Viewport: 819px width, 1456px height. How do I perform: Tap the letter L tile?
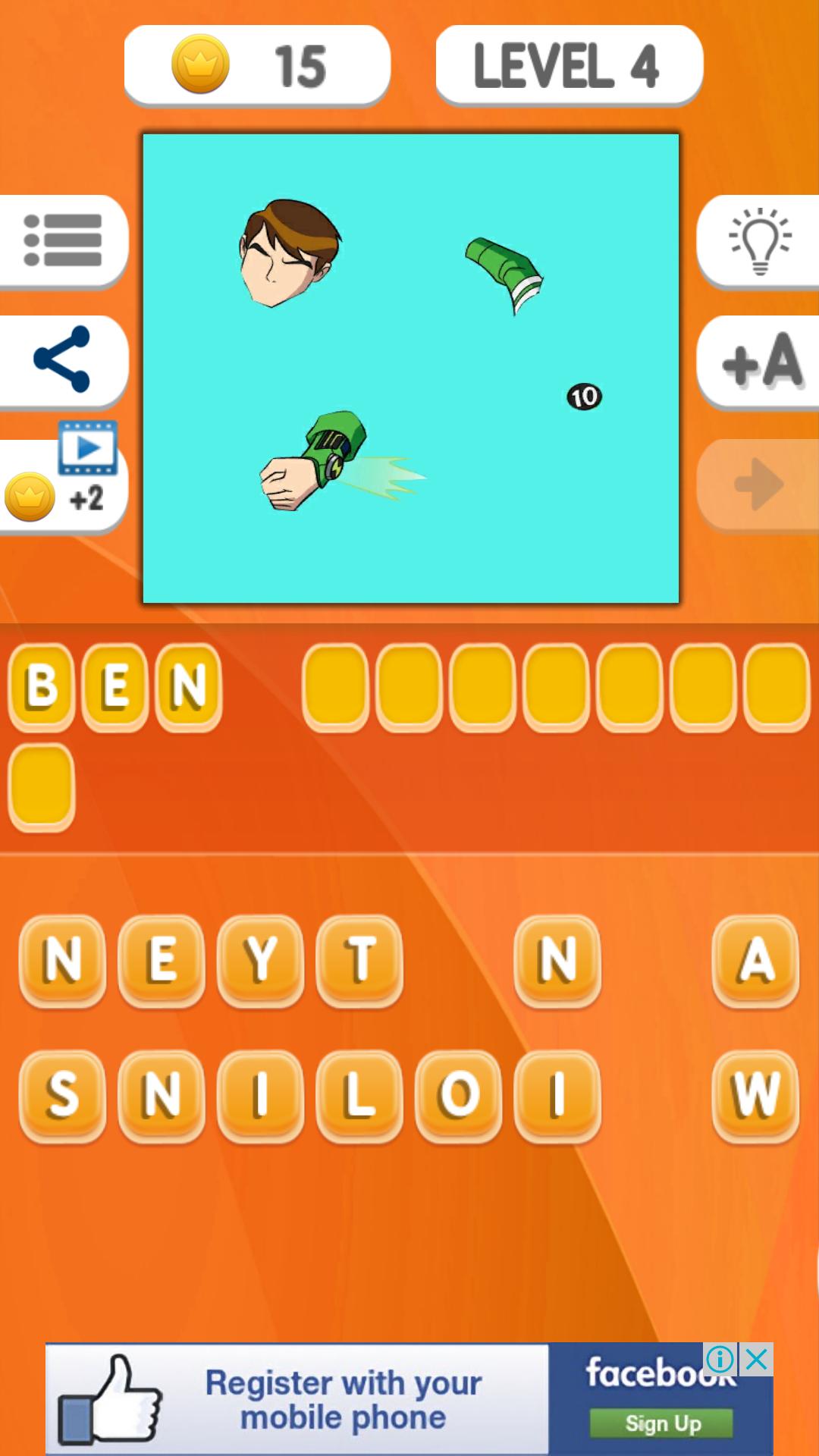click(x=359, y=1095)
